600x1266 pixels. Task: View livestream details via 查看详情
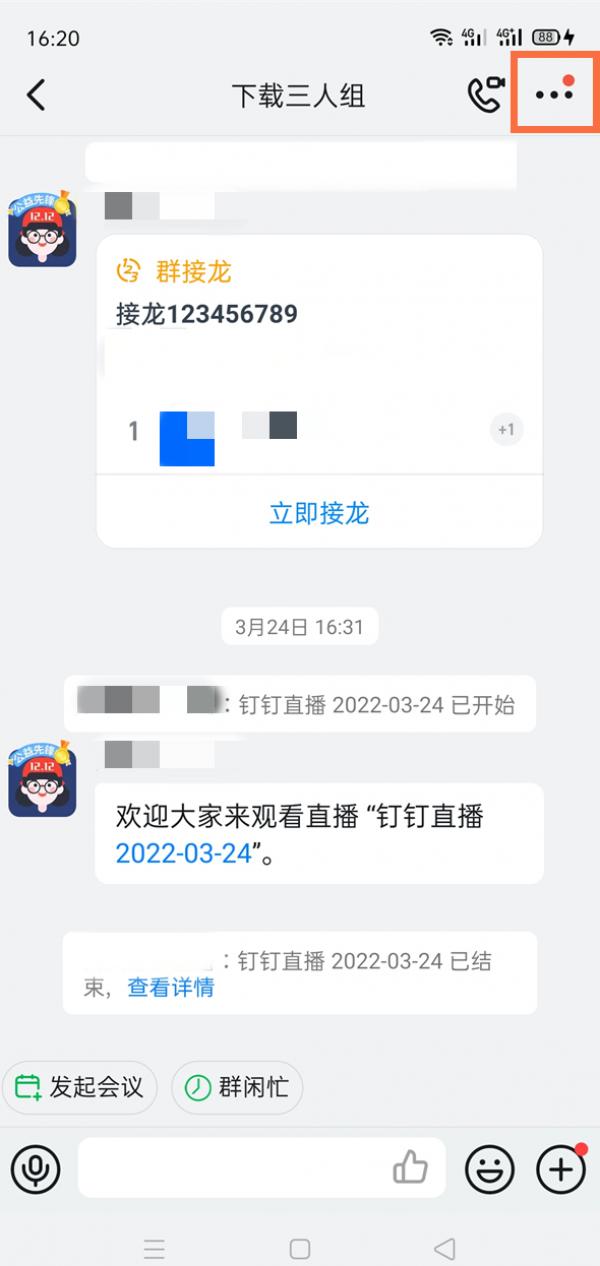(x=171, y=987)
